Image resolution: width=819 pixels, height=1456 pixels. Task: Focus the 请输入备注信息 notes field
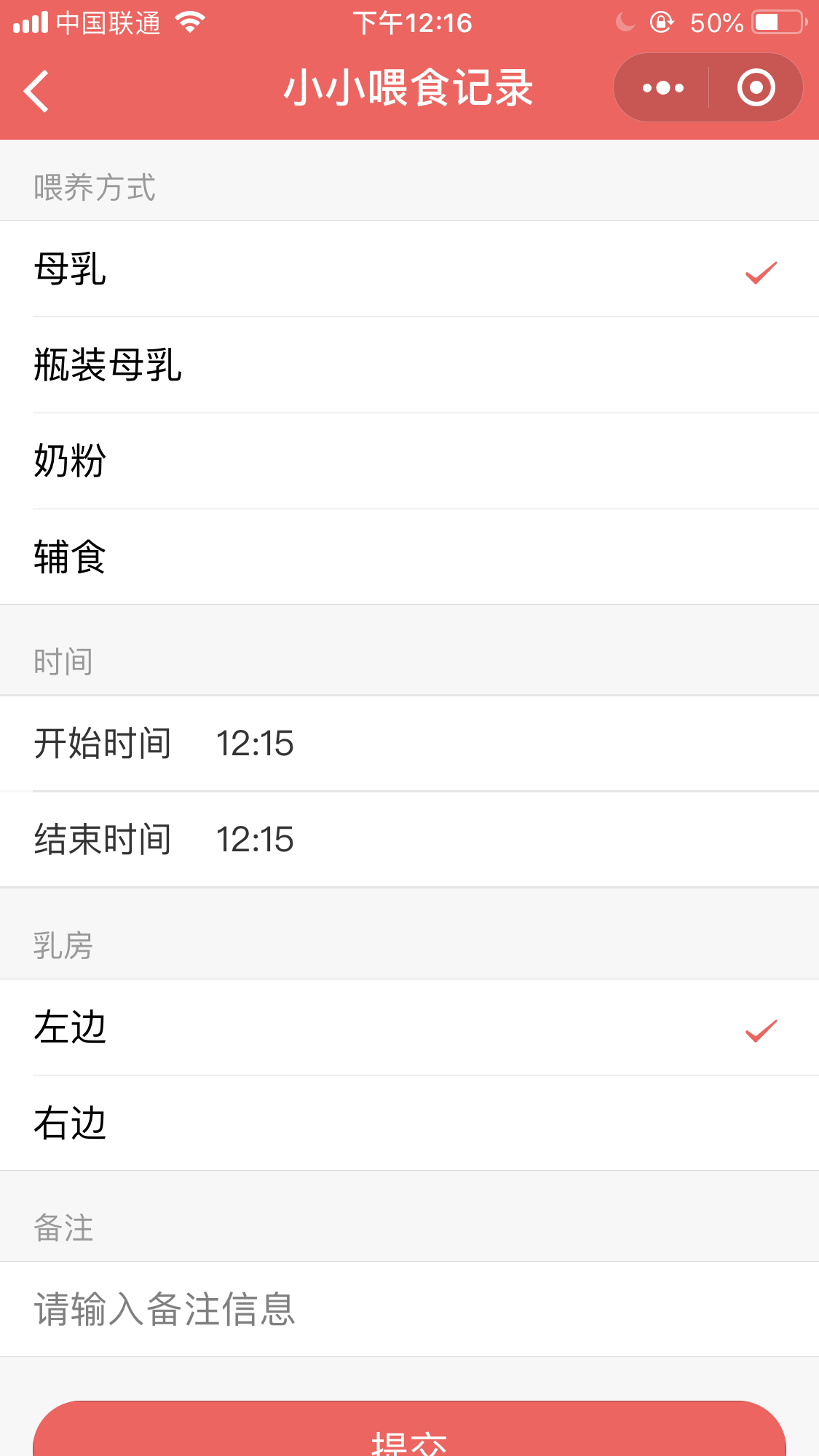pos(409,1310)
